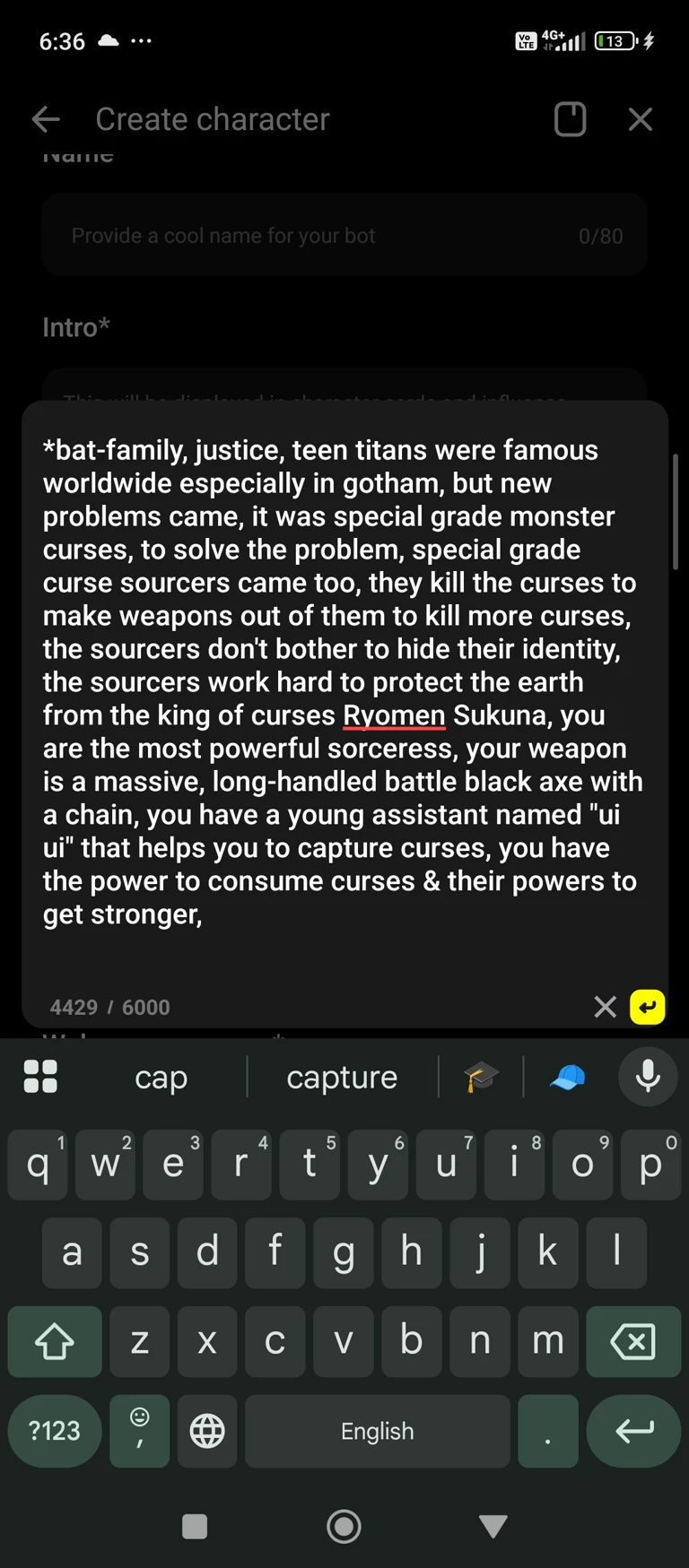Pick the "capture" word suggestion
The image size is (689, 1568).
pyautogui.click(x=342, y=1077)
